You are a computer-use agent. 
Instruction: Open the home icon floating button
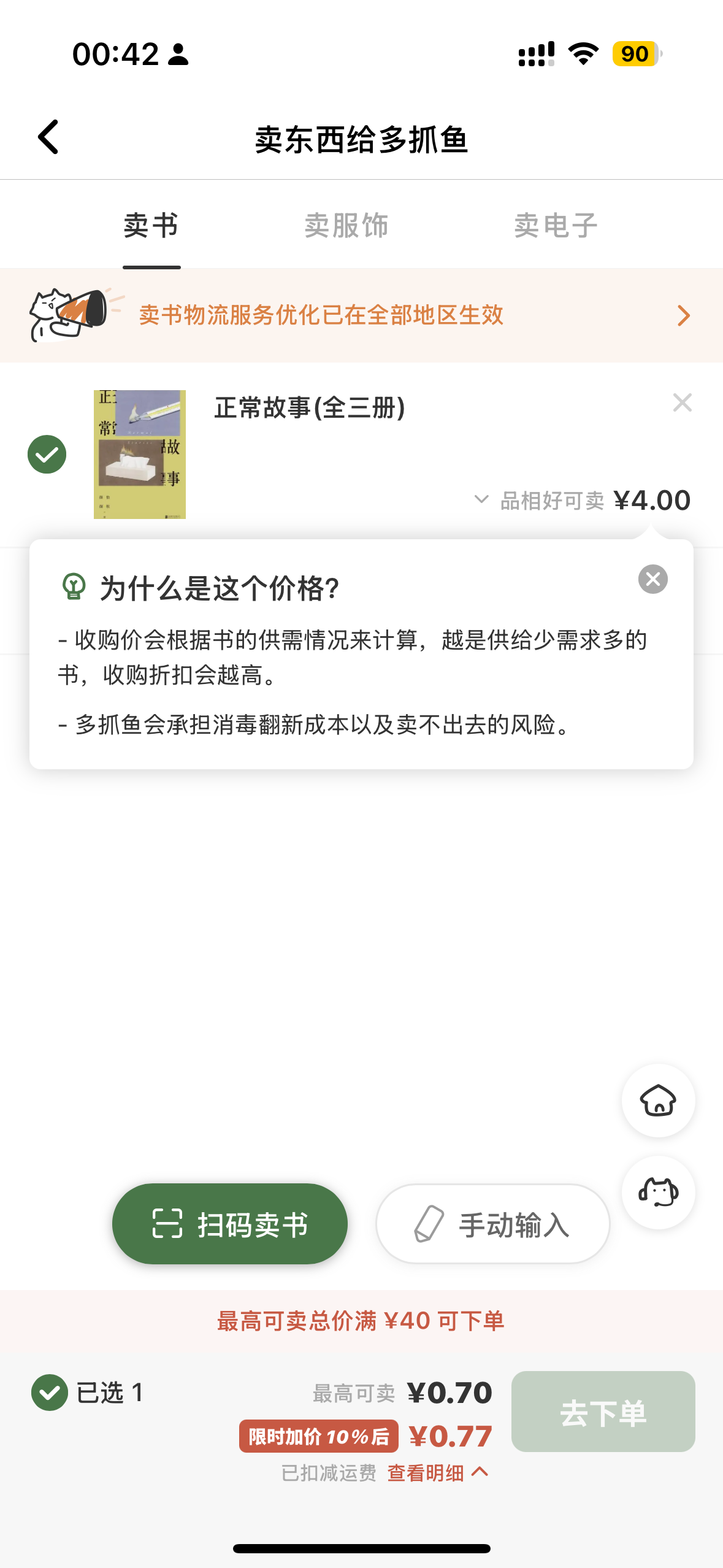coord(658,1101)
